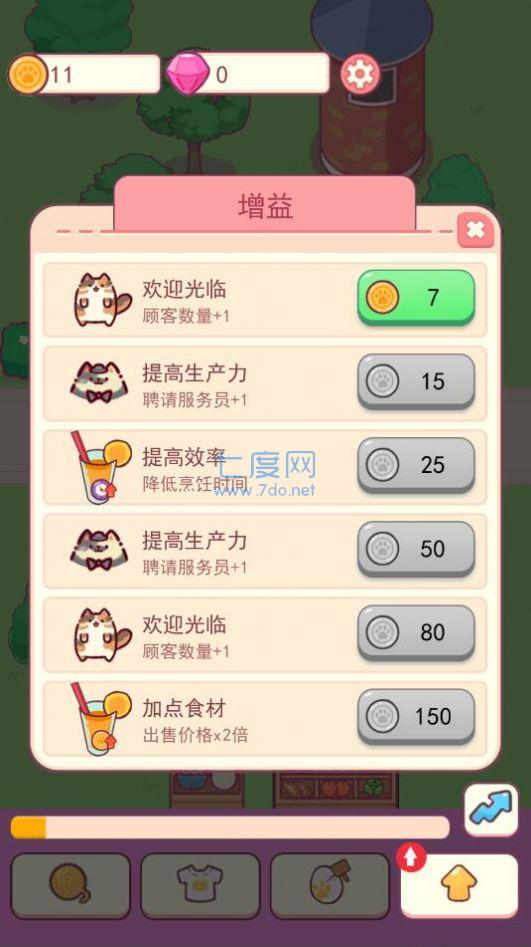Tap the 150-coin 加点食材 upgrade button
The width and height of the screenshot is (531, 947).
click(x=416, y=716)
